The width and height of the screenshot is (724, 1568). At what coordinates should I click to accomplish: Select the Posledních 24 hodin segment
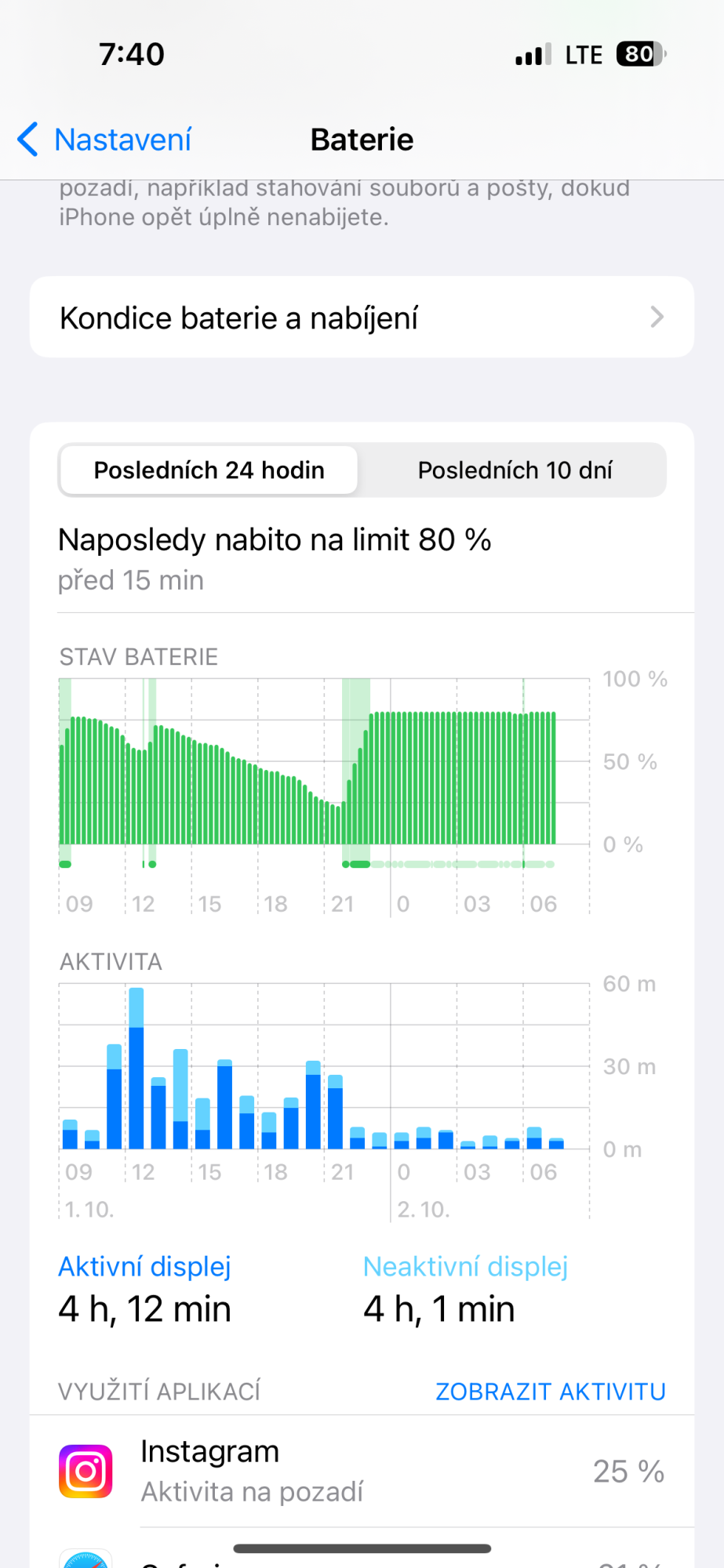point(209,470)
